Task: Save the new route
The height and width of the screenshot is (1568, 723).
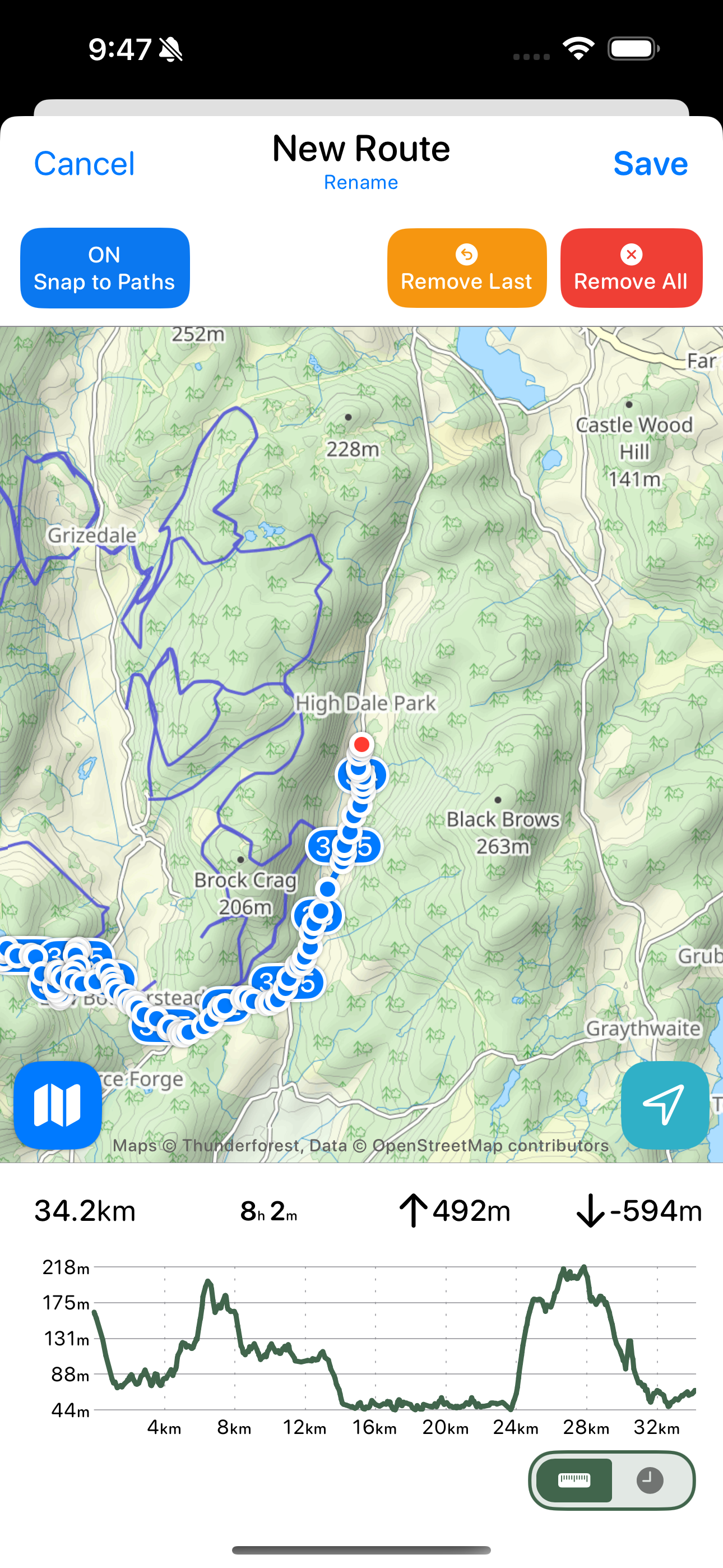Action: click(650, 164)
